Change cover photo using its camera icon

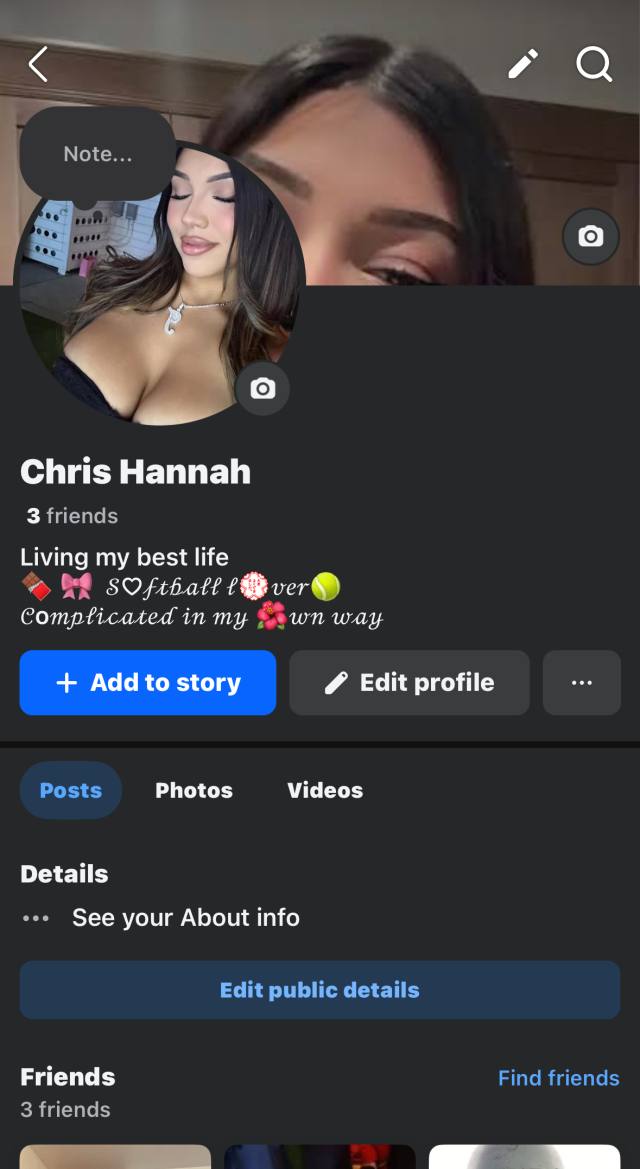click(x=590, y=236)
